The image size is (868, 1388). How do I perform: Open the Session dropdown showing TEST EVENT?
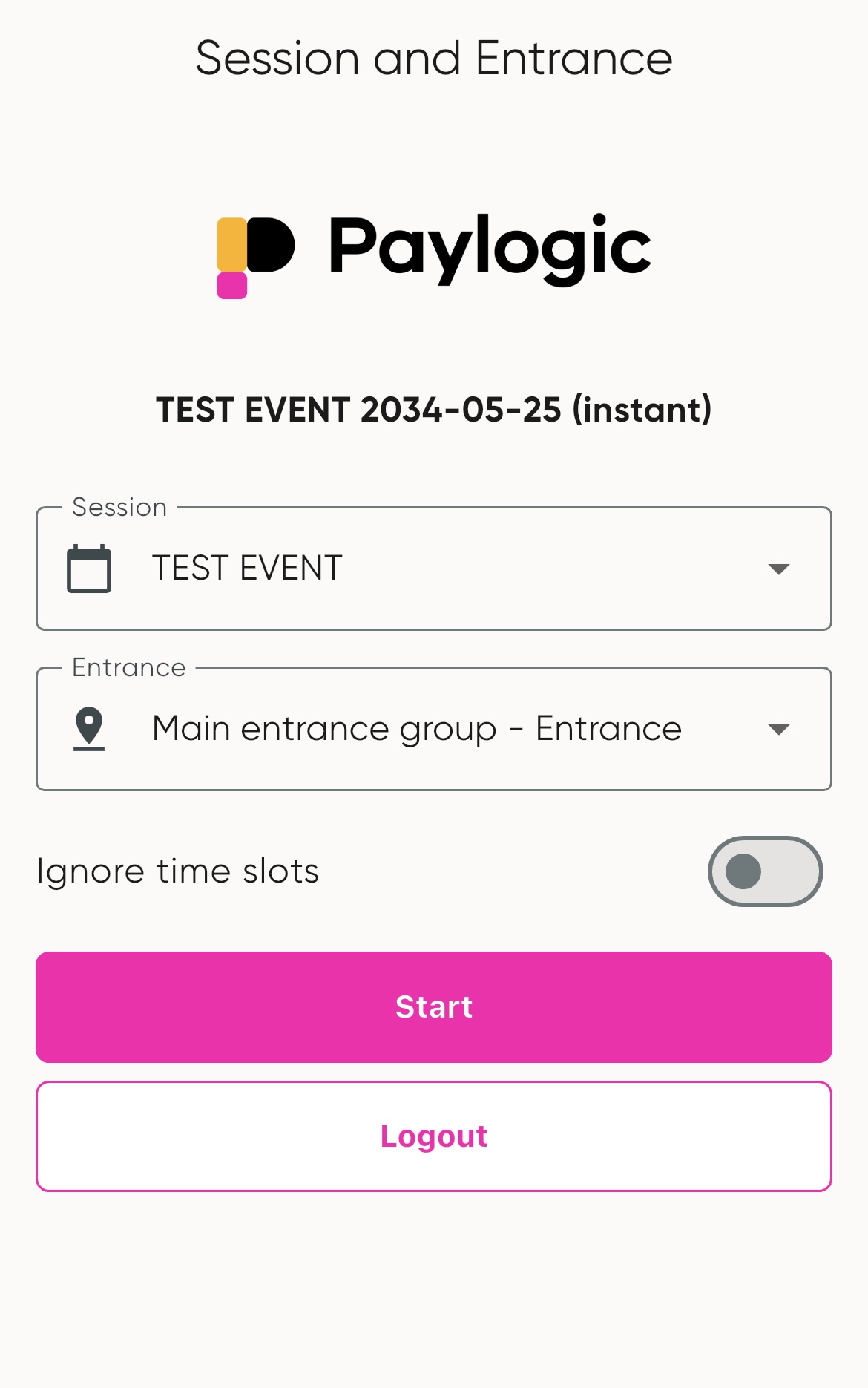pos(433,569)
